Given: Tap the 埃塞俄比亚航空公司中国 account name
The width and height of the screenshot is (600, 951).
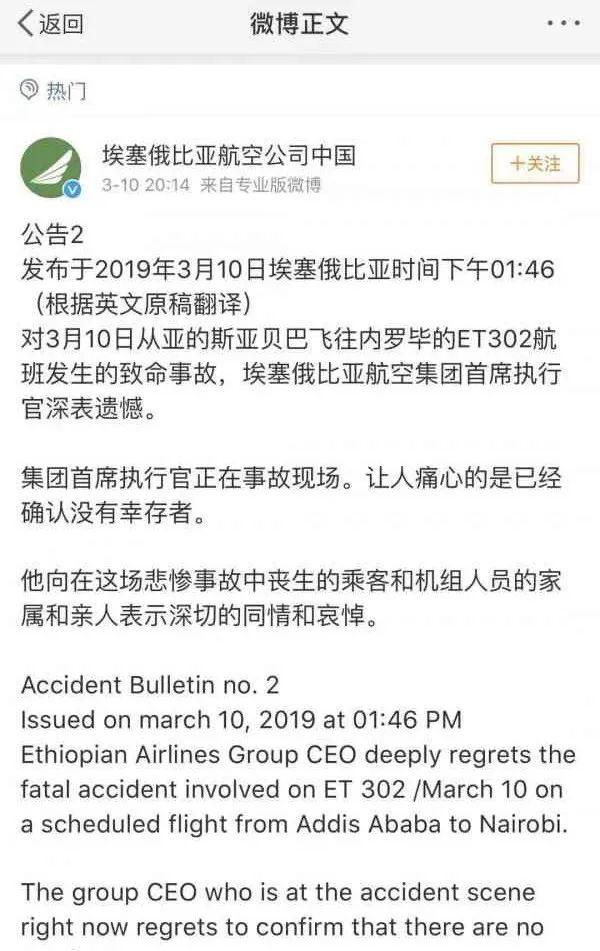Looking at the screenshot, I should 228,155.
